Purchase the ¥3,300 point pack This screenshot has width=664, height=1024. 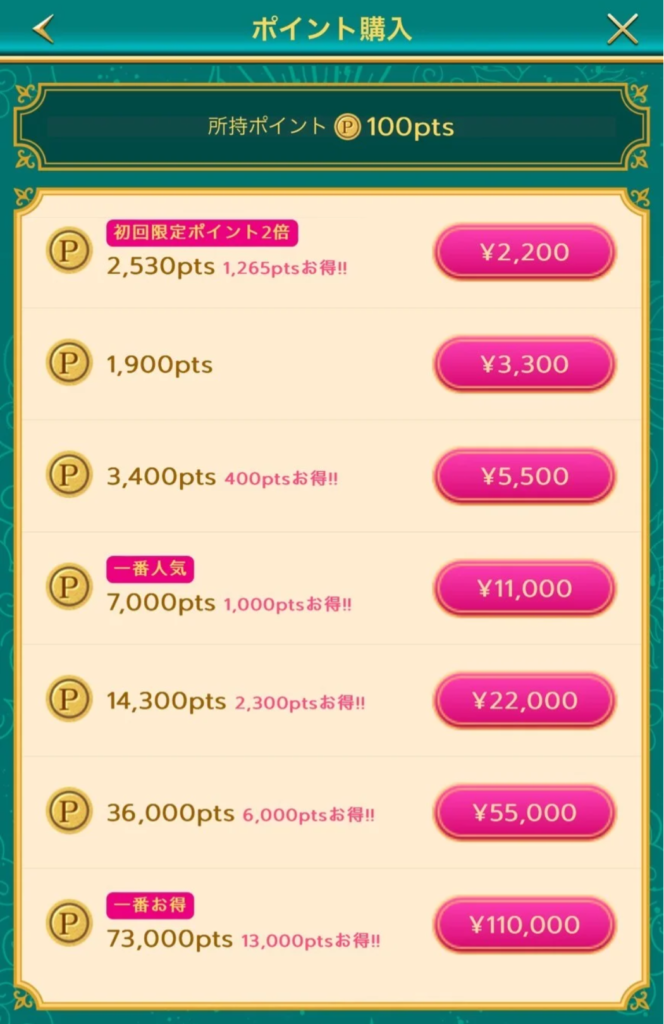click(524, 364)
